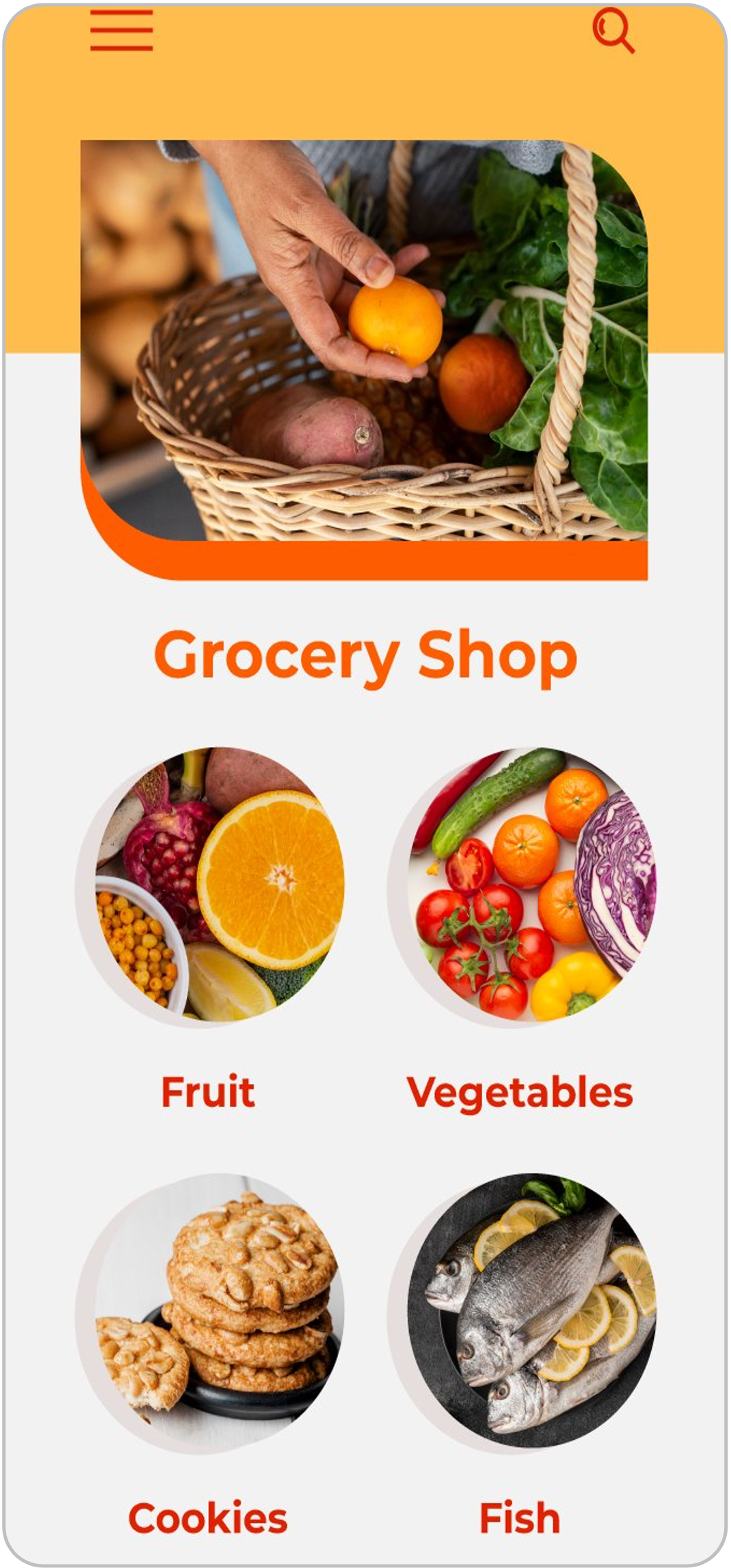Viewport: 731px width, 1568px height.
Task: View the Fish category
Action: coord(522,1313)
